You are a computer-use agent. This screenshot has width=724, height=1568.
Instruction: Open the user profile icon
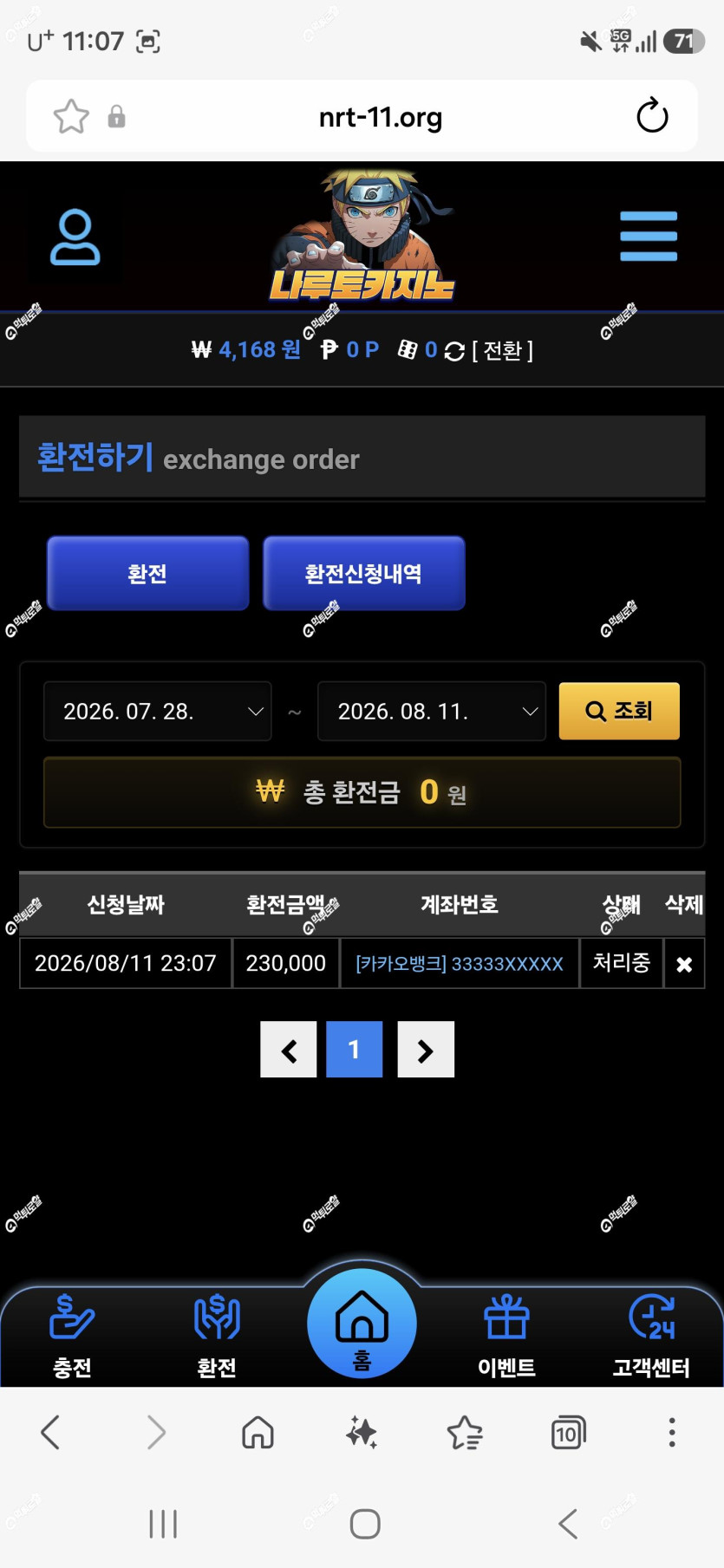point(75,237)
